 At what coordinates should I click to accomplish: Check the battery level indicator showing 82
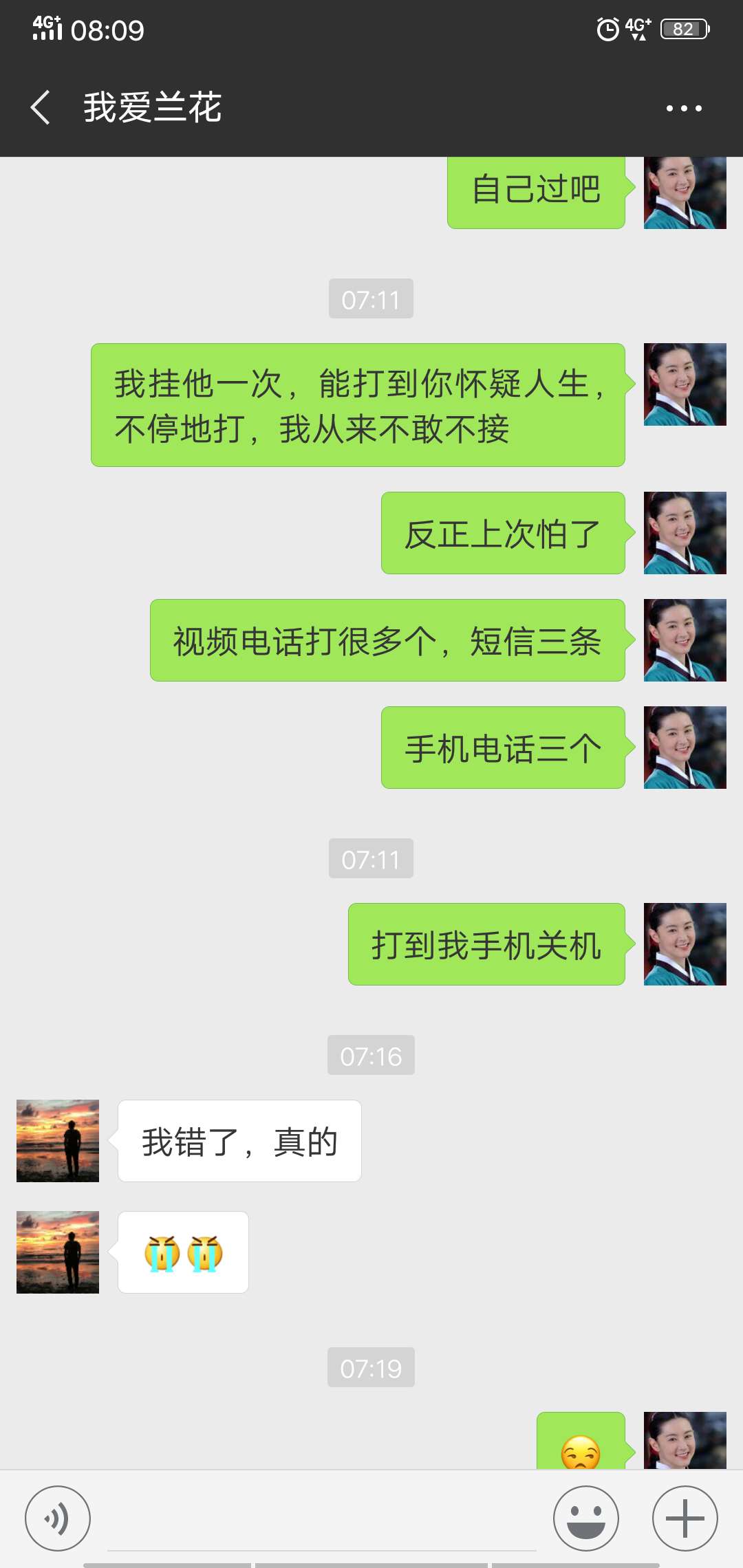[x=683, y=30]
